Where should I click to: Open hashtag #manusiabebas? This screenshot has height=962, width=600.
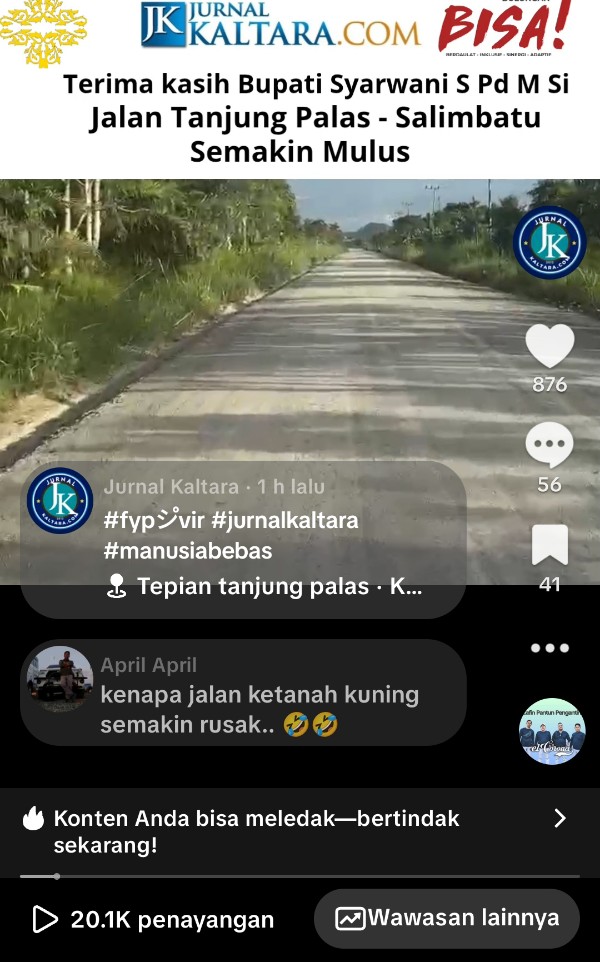coord(188,551)
